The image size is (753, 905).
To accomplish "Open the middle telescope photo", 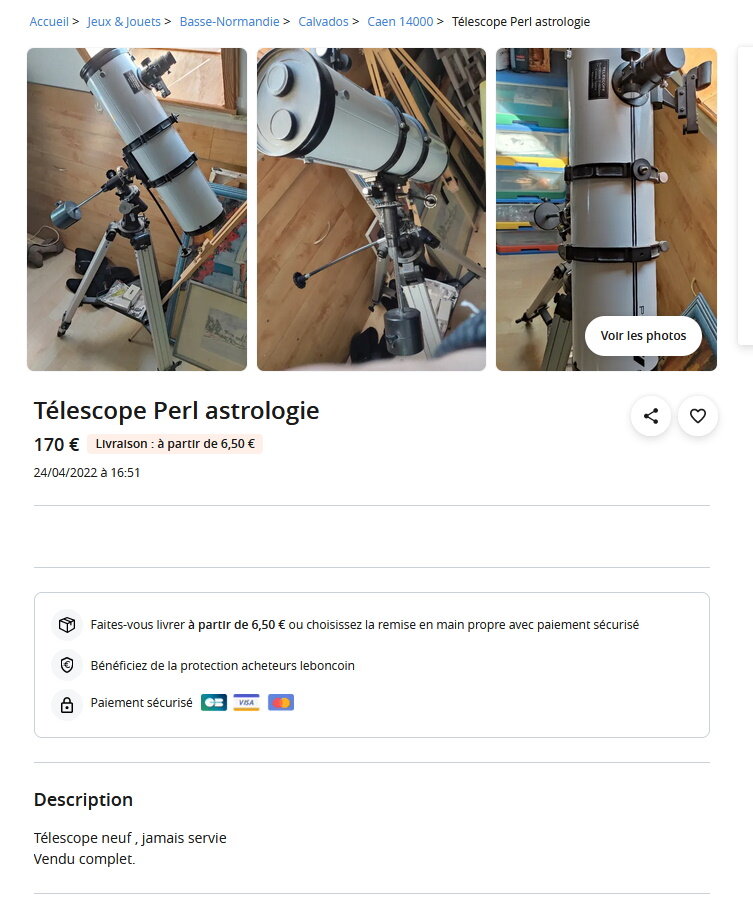I will pos(371,209).
